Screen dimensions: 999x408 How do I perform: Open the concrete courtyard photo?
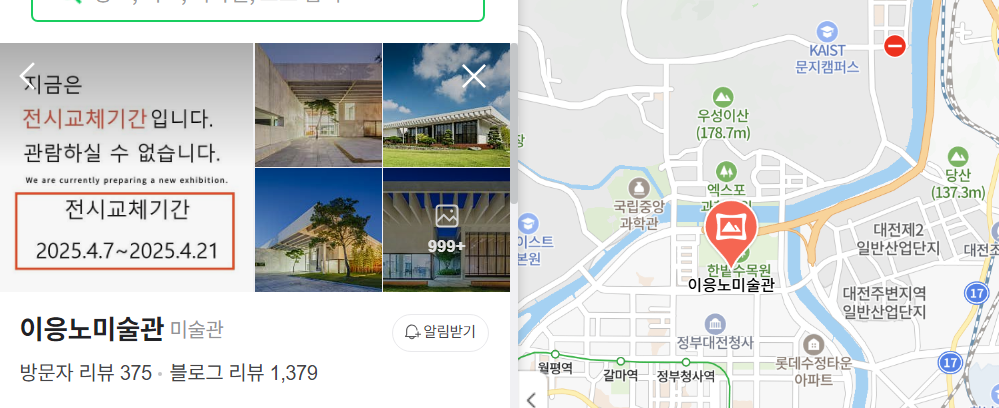tap(318, 104)
